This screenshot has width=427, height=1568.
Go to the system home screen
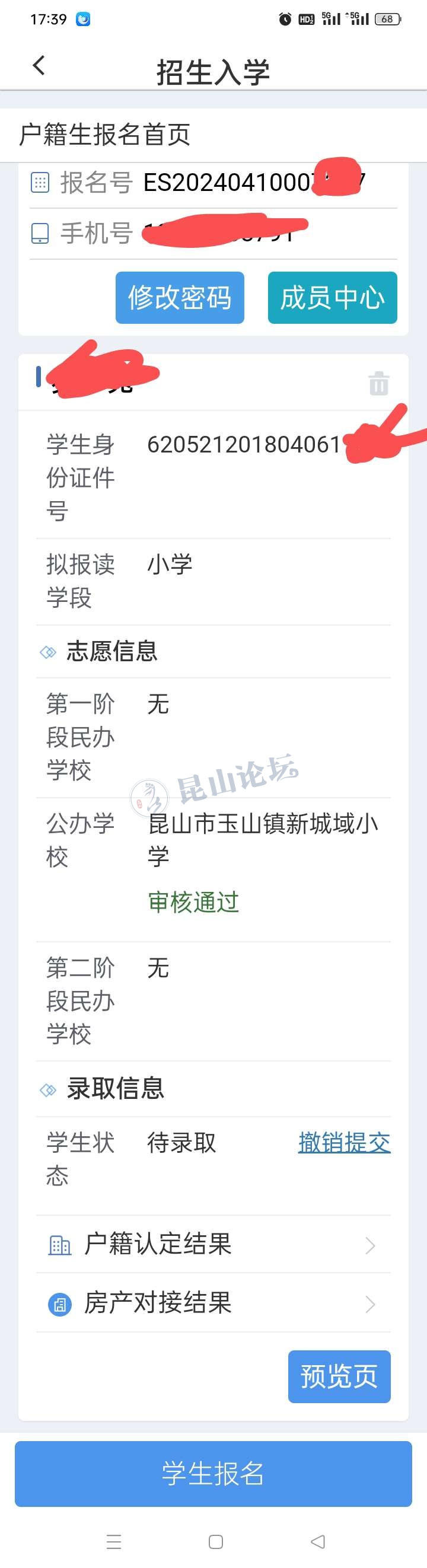(216, 1541)
